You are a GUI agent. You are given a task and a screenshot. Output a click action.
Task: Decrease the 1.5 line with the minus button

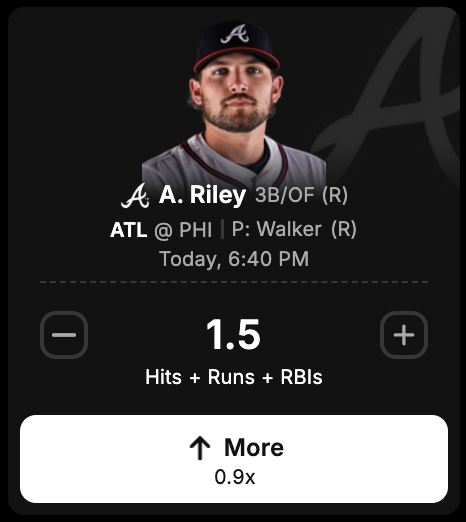(64, 335)
